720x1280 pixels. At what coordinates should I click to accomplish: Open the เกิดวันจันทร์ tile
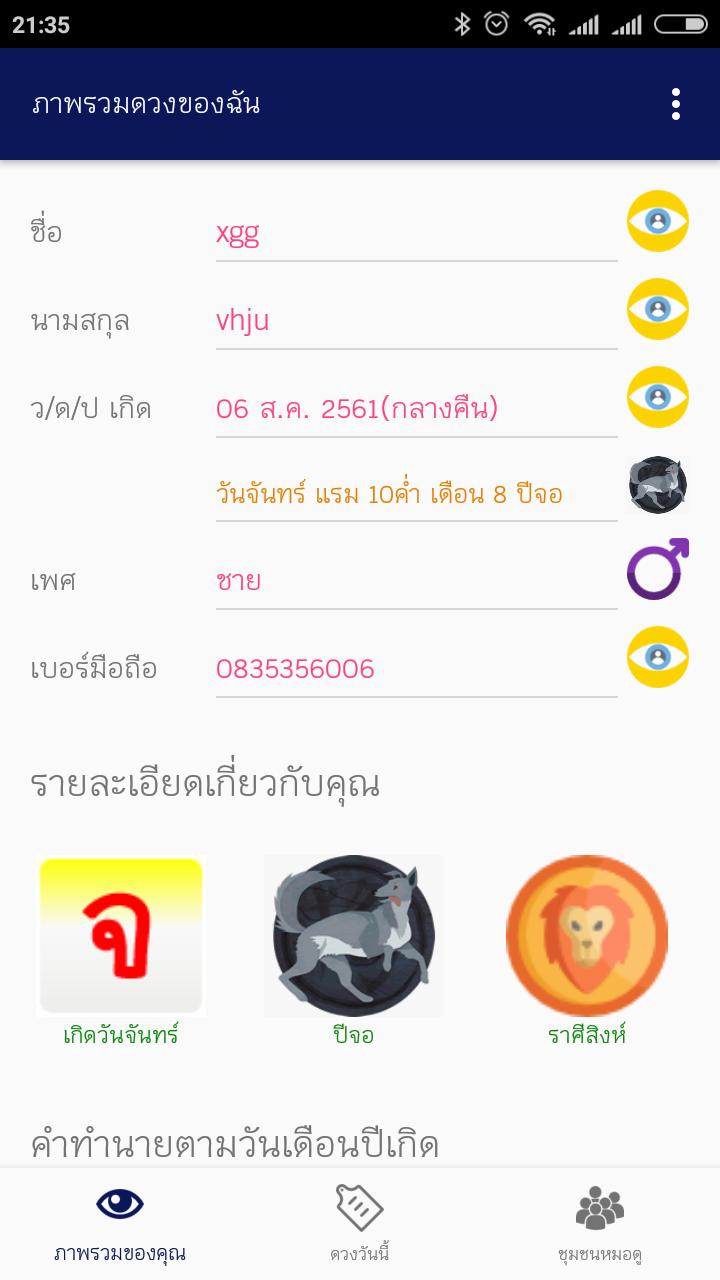pyautogui.click(x=120, y=950)
